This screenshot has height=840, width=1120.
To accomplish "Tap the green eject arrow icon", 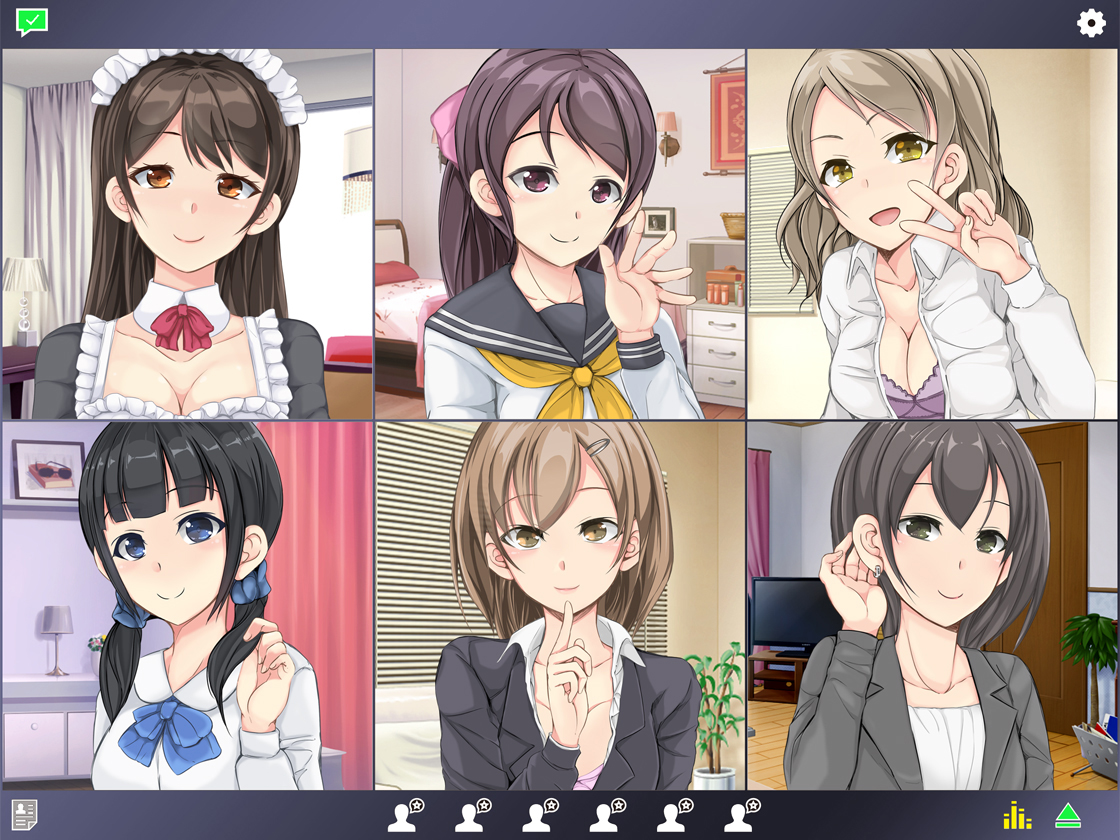I will coord(1068,815).
